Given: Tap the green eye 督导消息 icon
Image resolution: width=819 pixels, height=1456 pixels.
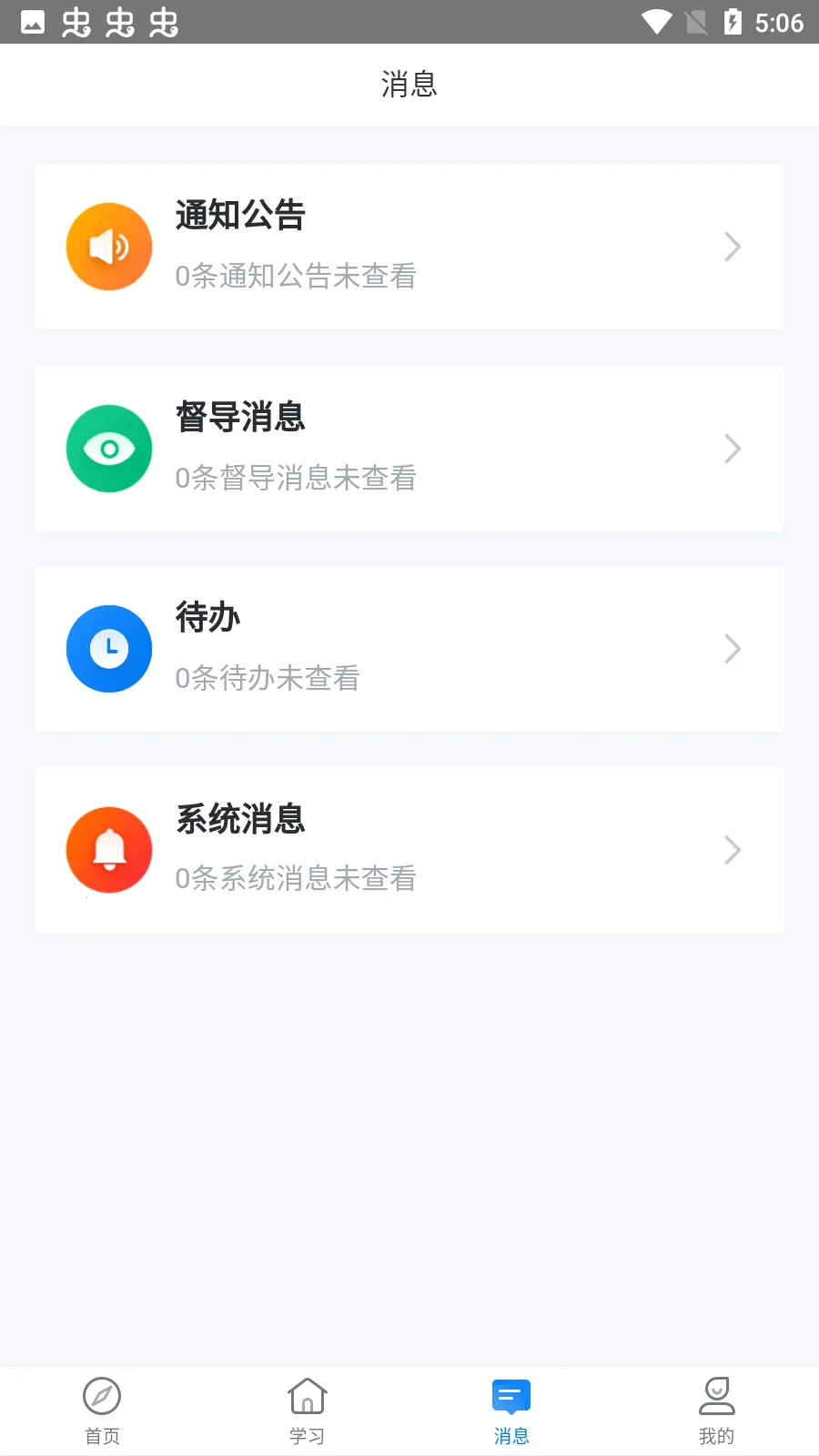Looking at the screenshot, I should [x=109, y=448].
